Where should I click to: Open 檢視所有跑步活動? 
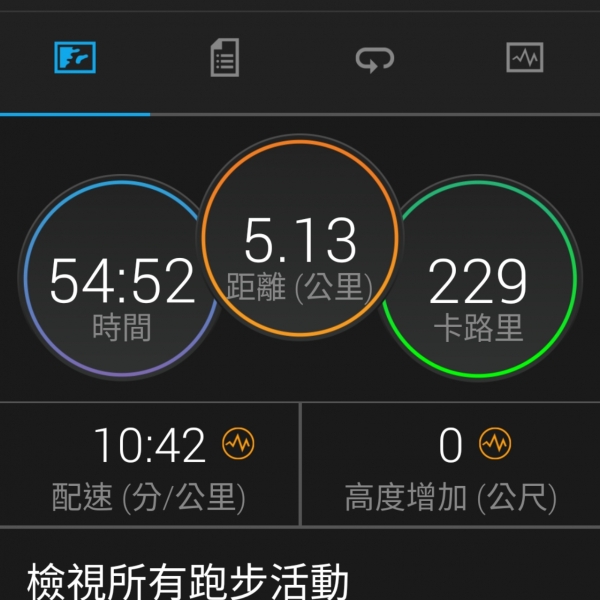click(188, 580)
